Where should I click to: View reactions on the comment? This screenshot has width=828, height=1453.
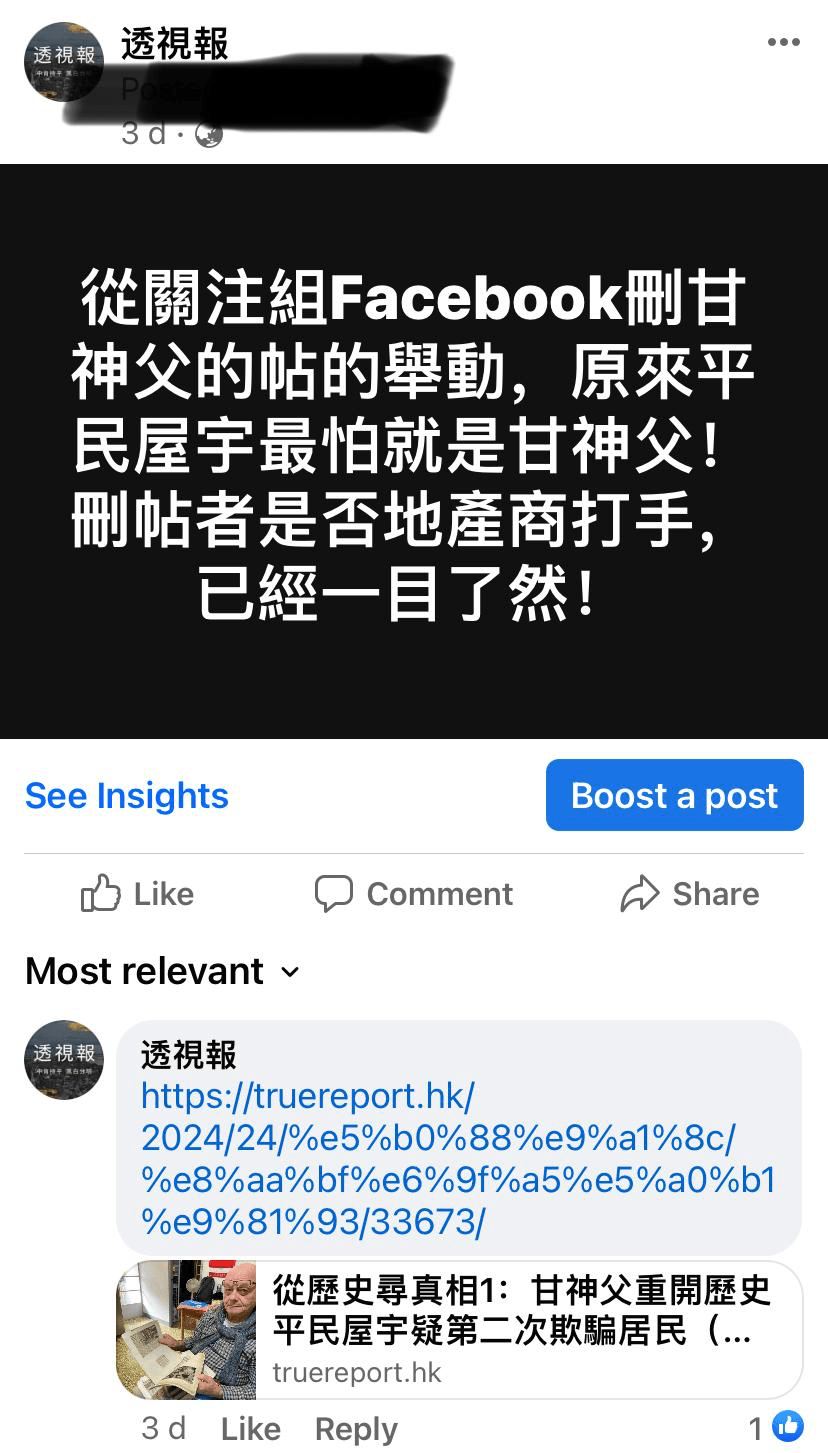point(776,1427)
